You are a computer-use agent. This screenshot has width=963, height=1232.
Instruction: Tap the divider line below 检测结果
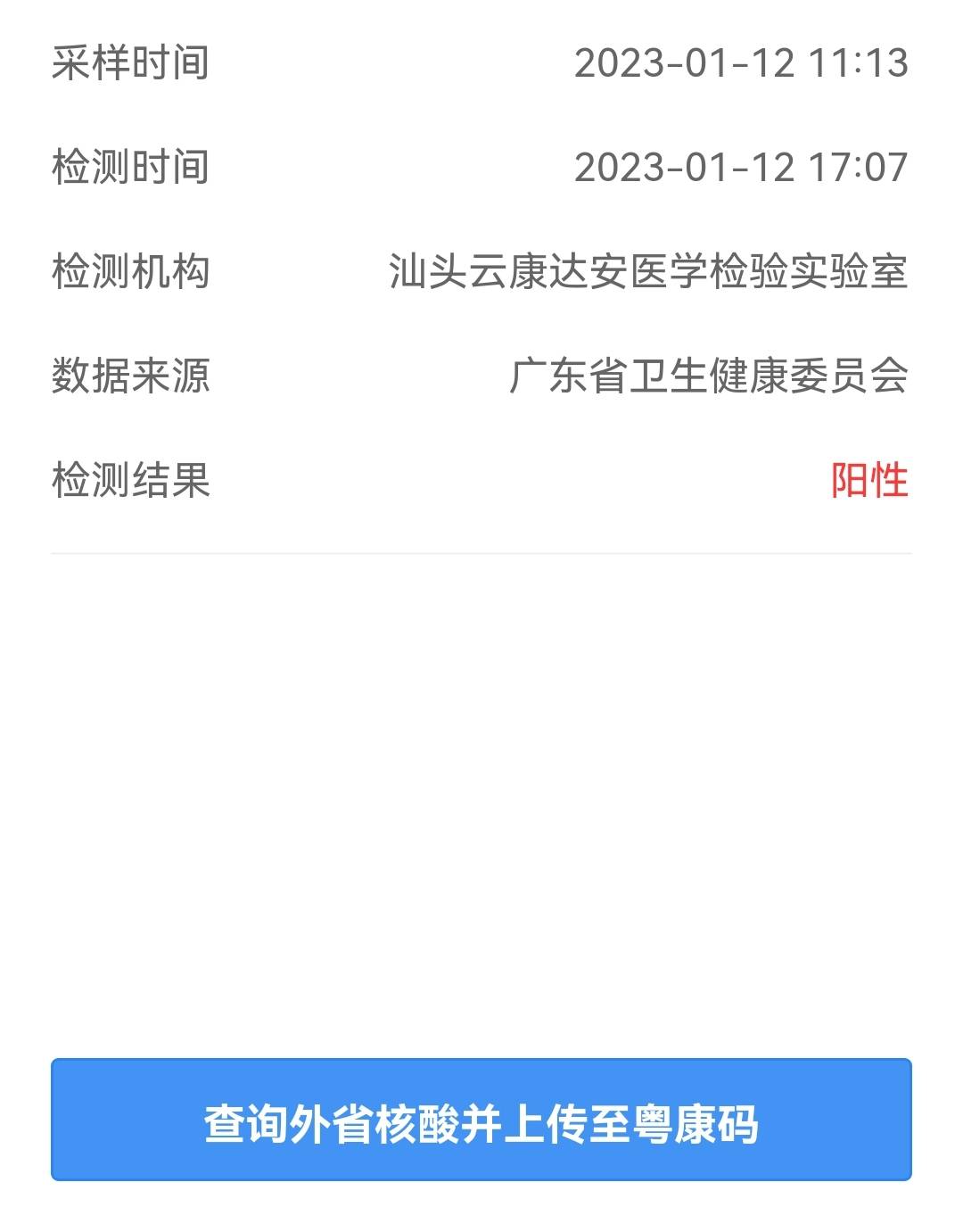pos(481,553)
